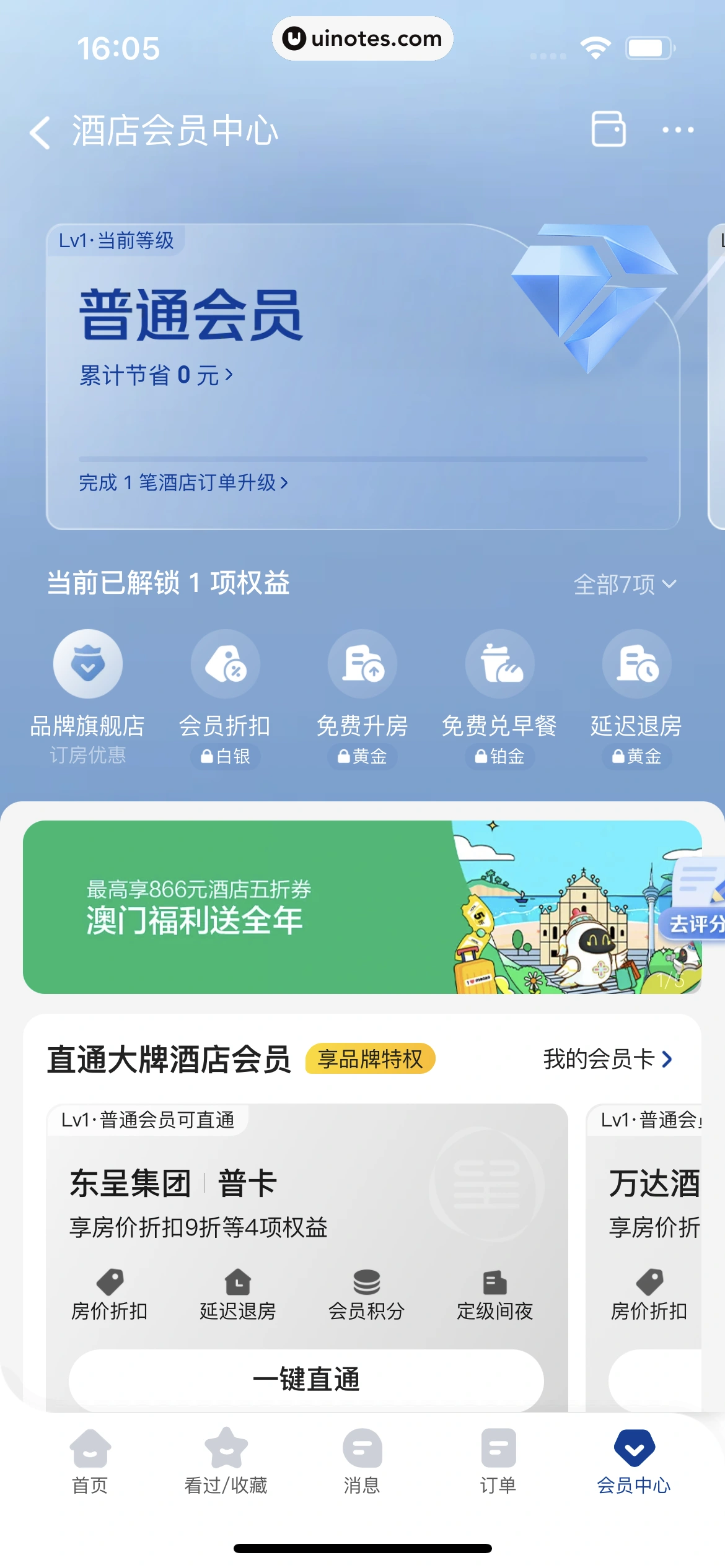Open the 消息 tab
Image resolution: width=725 pixels, height=1568 pixels.
tap(362, 1460)
